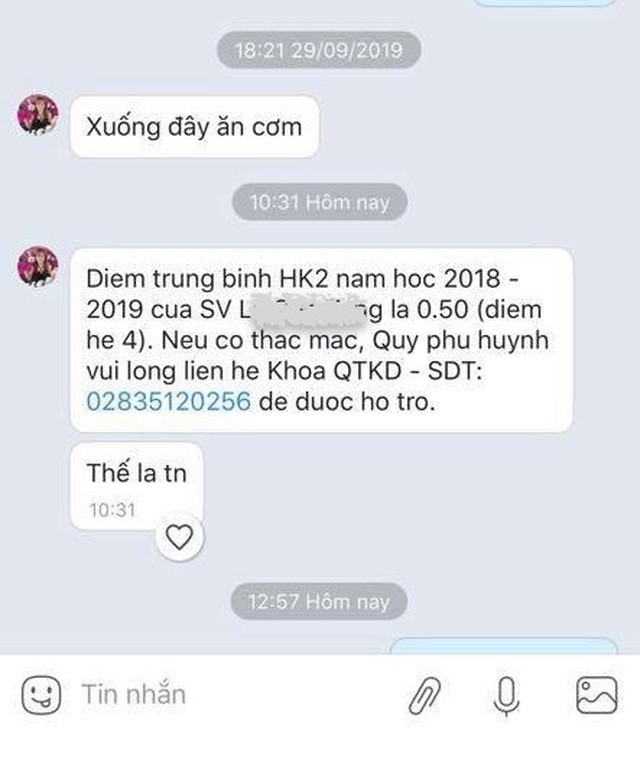Record a voice message with microphone
The image size is (640, 760).
pyautogui.click(x=507, y=694)
